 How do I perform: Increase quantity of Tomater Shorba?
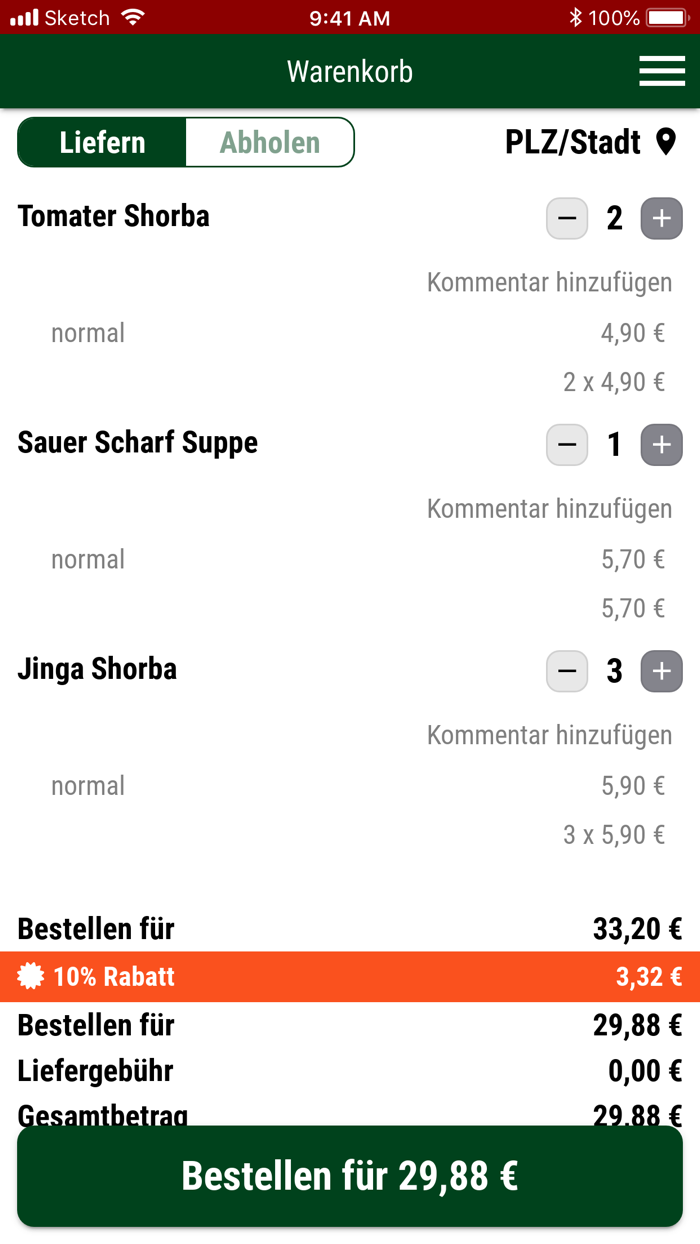click(x=661, y=218)
